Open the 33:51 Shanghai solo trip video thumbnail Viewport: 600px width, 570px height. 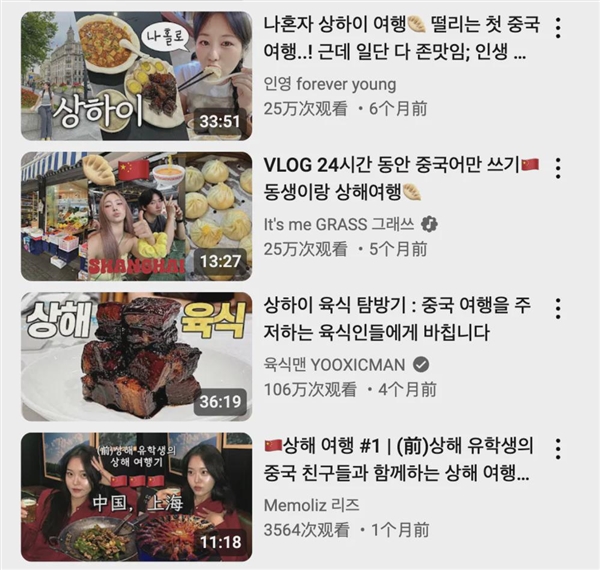click(136, 76)
